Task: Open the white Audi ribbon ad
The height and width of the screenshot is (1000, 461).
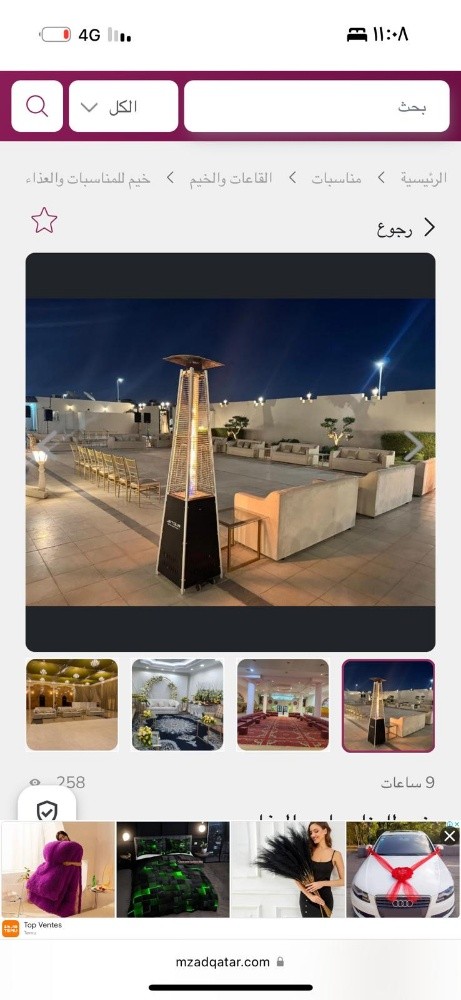Action: [403, 869]
